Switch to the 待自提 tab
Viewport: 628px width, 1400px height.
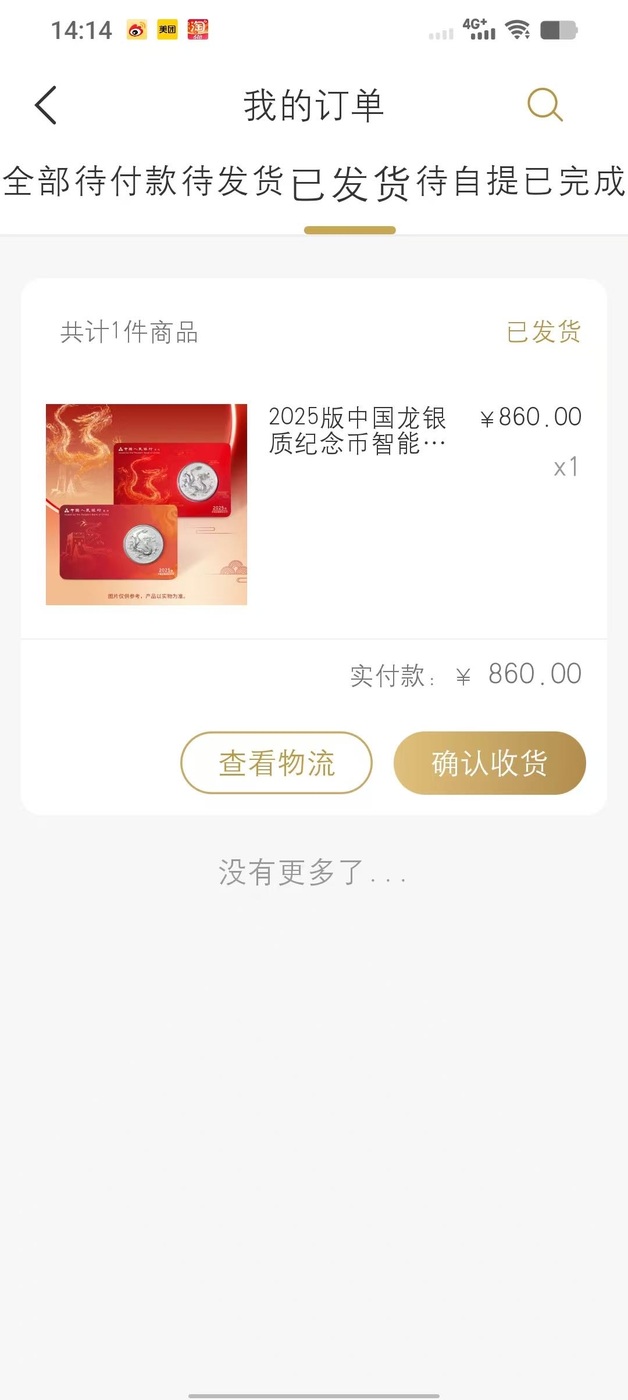point(468,181)
